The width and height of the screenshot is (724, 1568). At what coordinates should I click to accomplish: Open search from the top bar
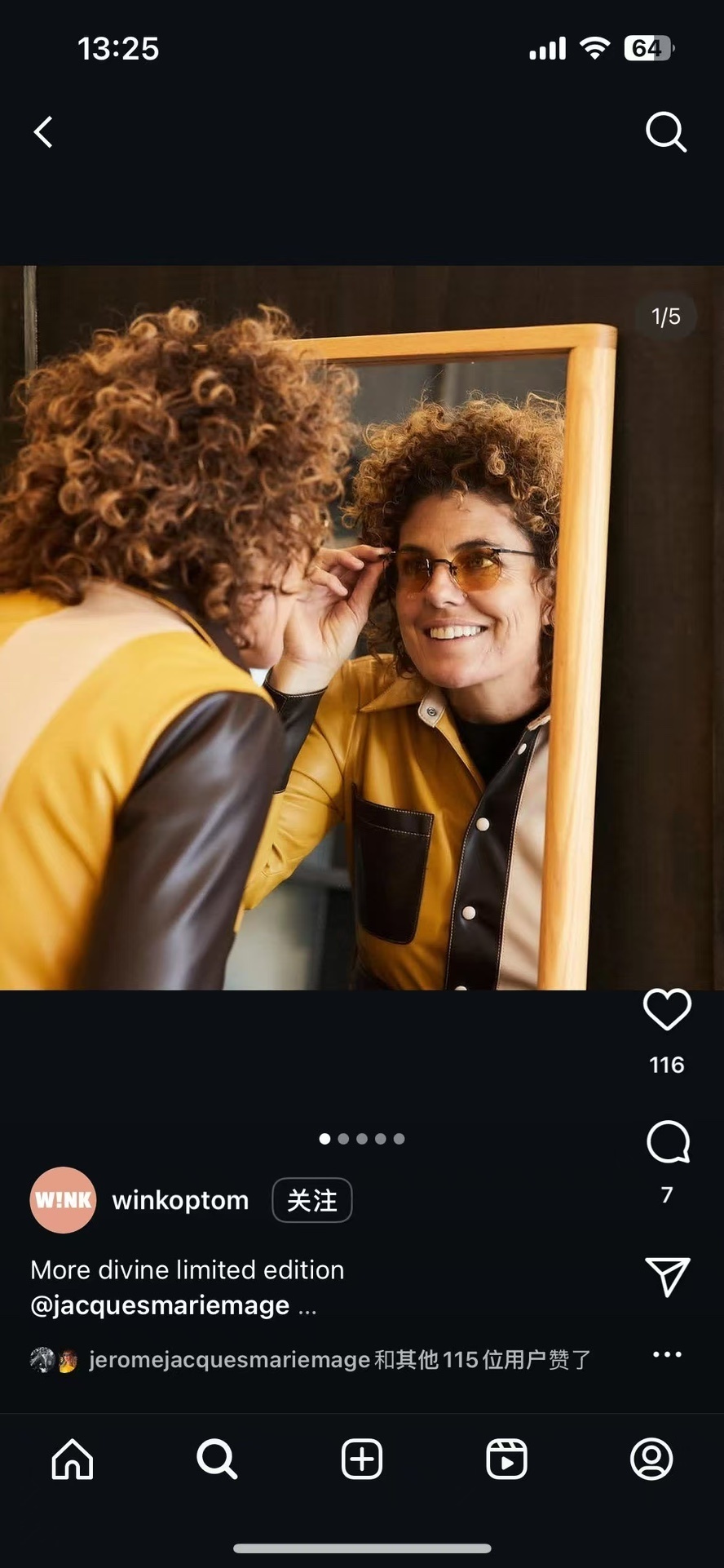point(666,132)
